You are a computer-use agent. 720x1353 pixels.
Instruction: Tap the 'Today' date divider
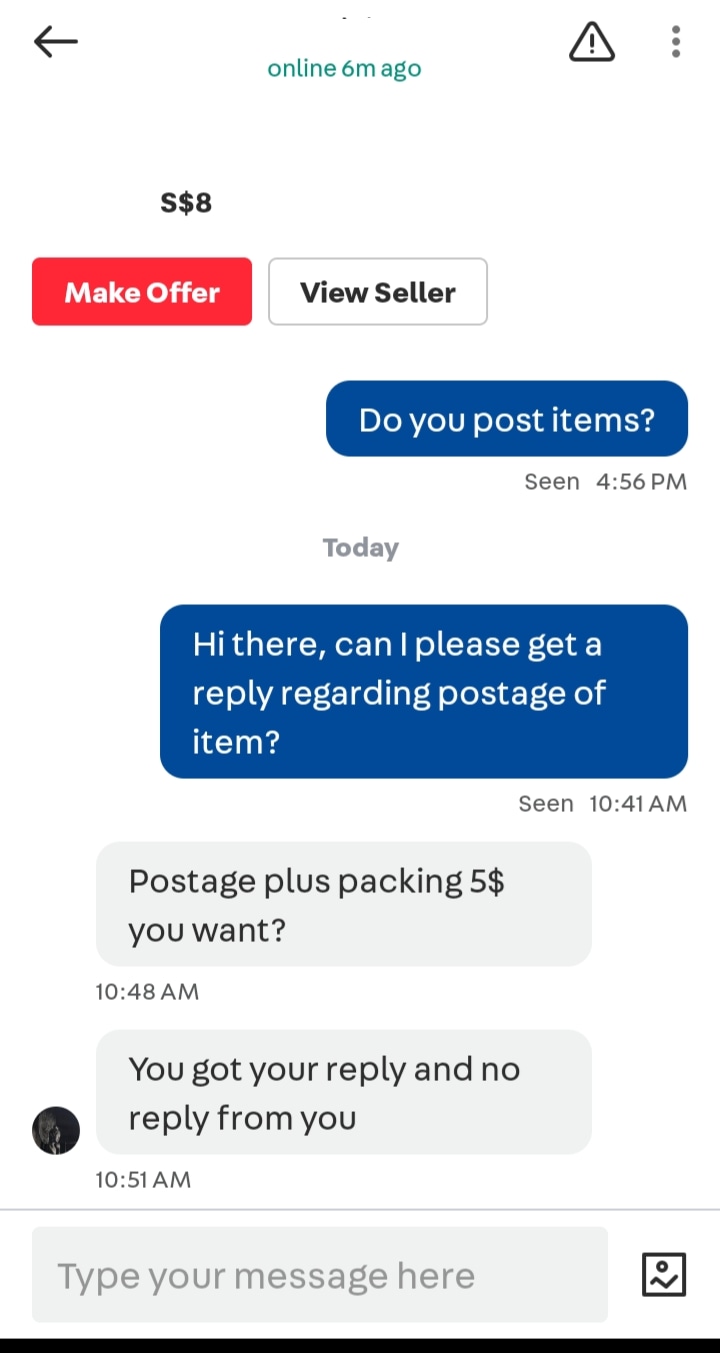(360, 547)
